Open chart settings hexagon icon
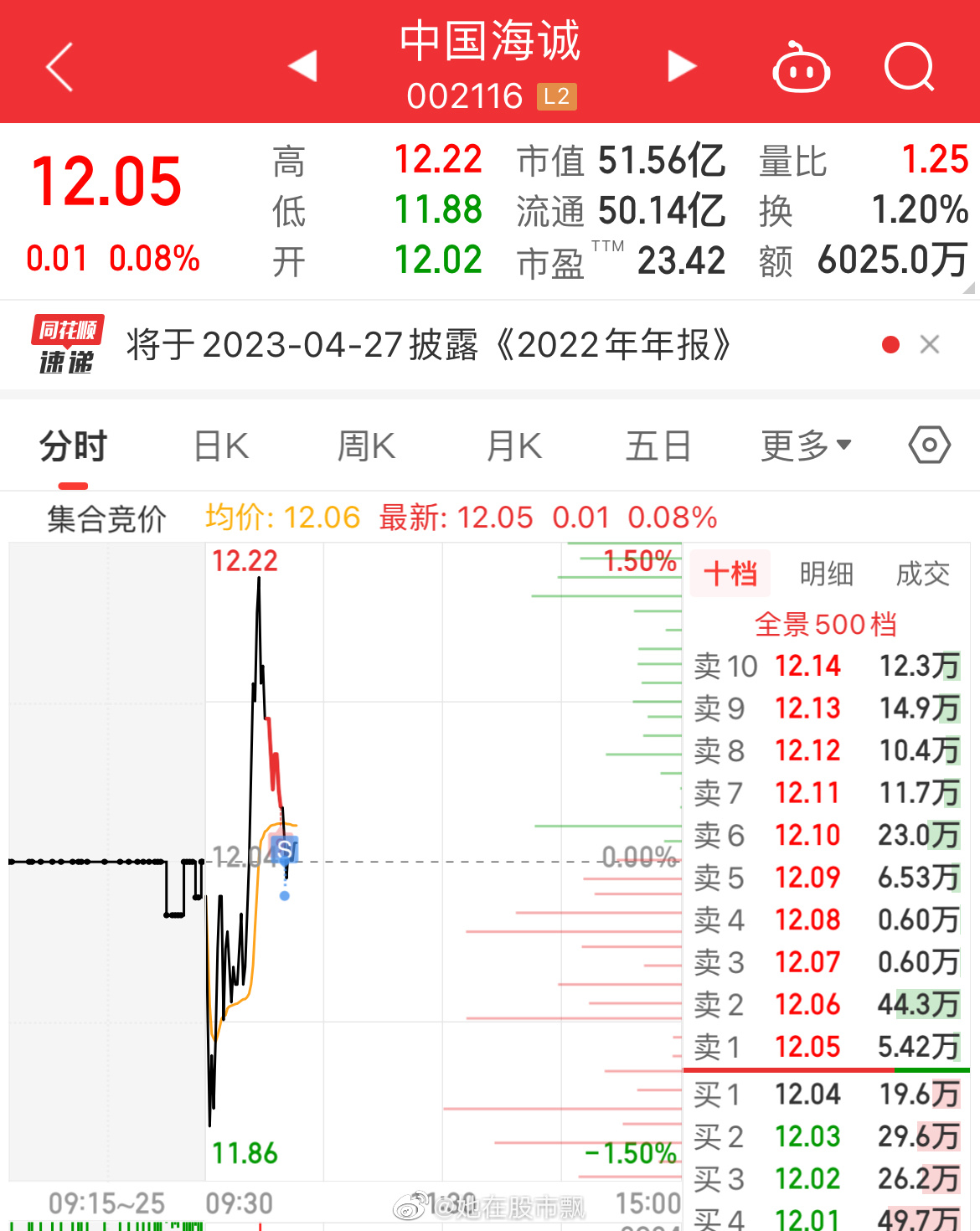The image size is (980, 1231). pyautogui.click(x=929, y=446)
